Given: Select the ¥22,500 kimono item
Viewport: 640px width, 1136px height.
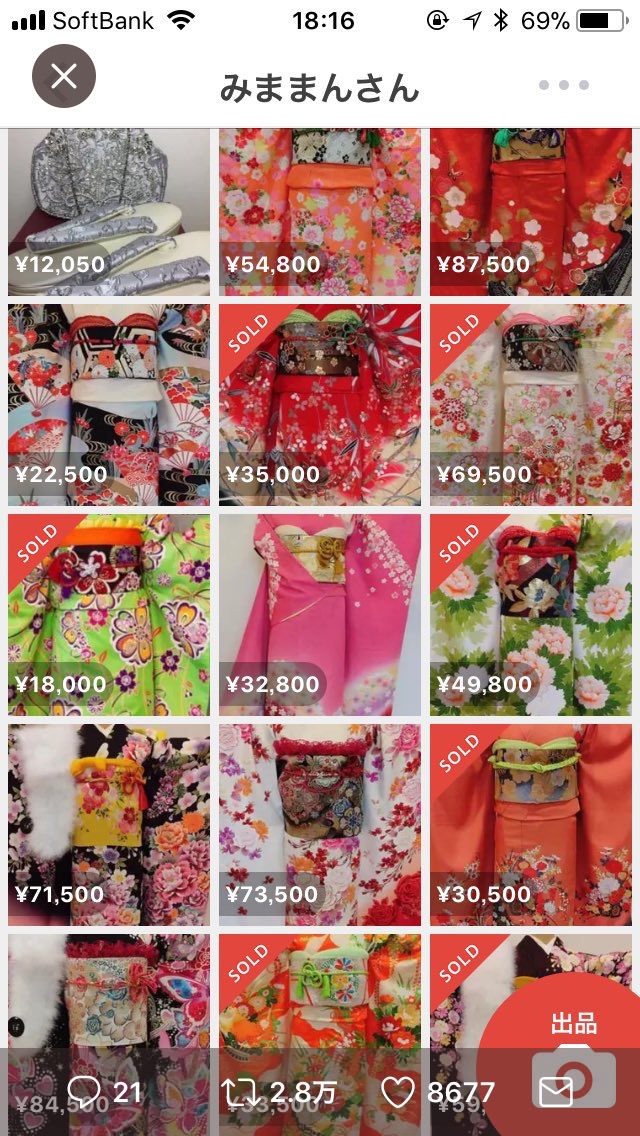Looking at the screenshot, I should point(109,405).
